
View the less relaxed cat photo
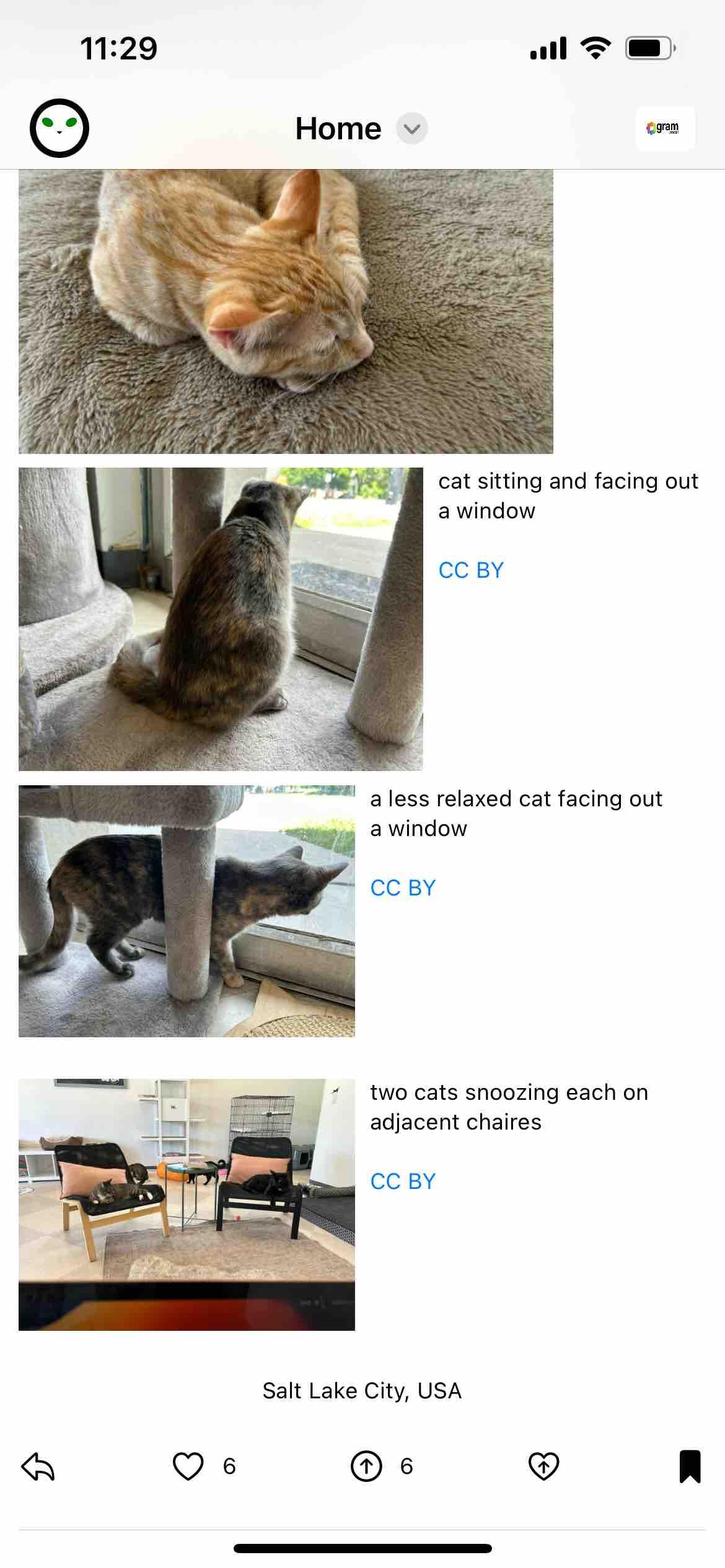tap(187, 911)
